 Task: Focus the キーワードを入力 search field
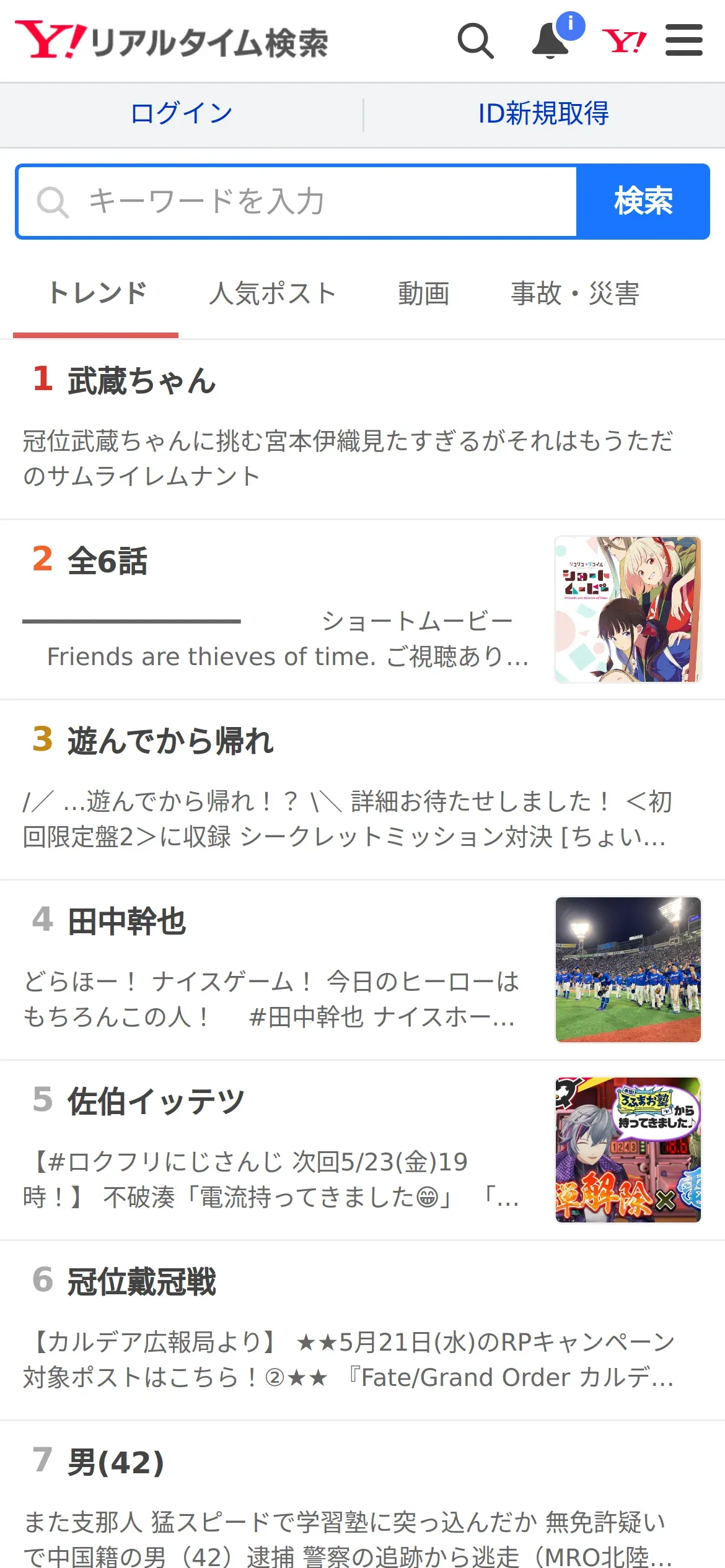pyautogui.click(x=297, y=201)
